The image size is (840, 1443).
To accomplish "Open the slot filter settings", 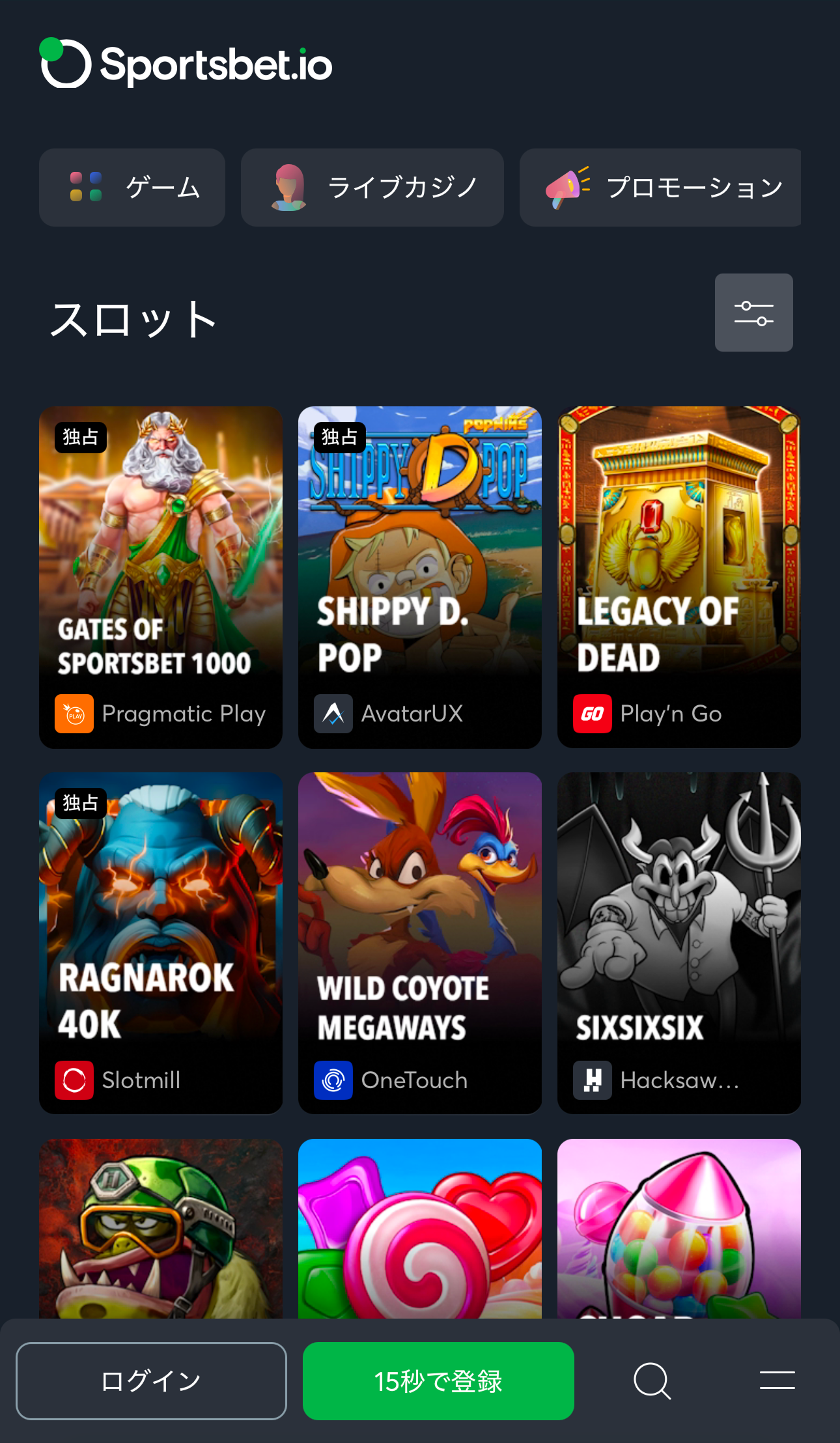I will tap(753, 313).
